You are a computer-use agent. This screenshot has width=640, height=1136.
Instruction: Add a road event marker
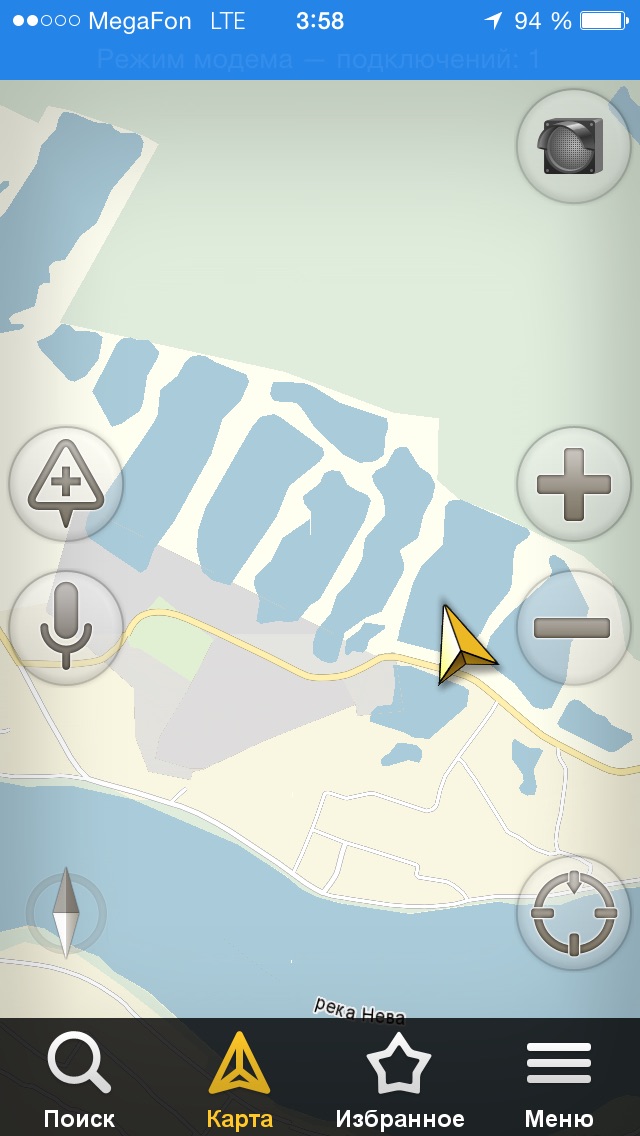(x=66, y=485)
